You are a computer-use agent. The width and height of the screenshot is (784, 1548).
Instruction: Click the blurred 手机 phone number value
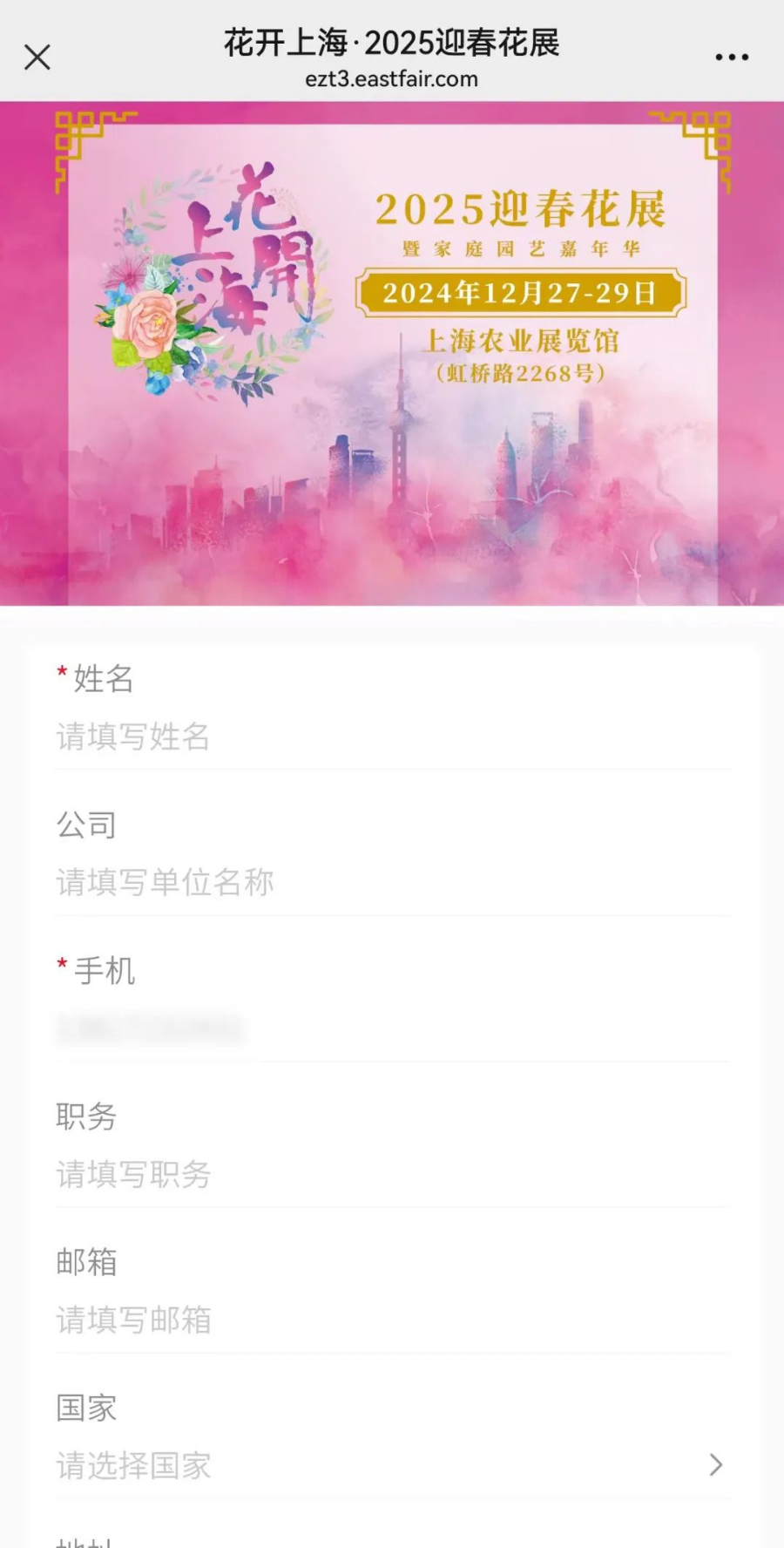tap(152, 1029)
